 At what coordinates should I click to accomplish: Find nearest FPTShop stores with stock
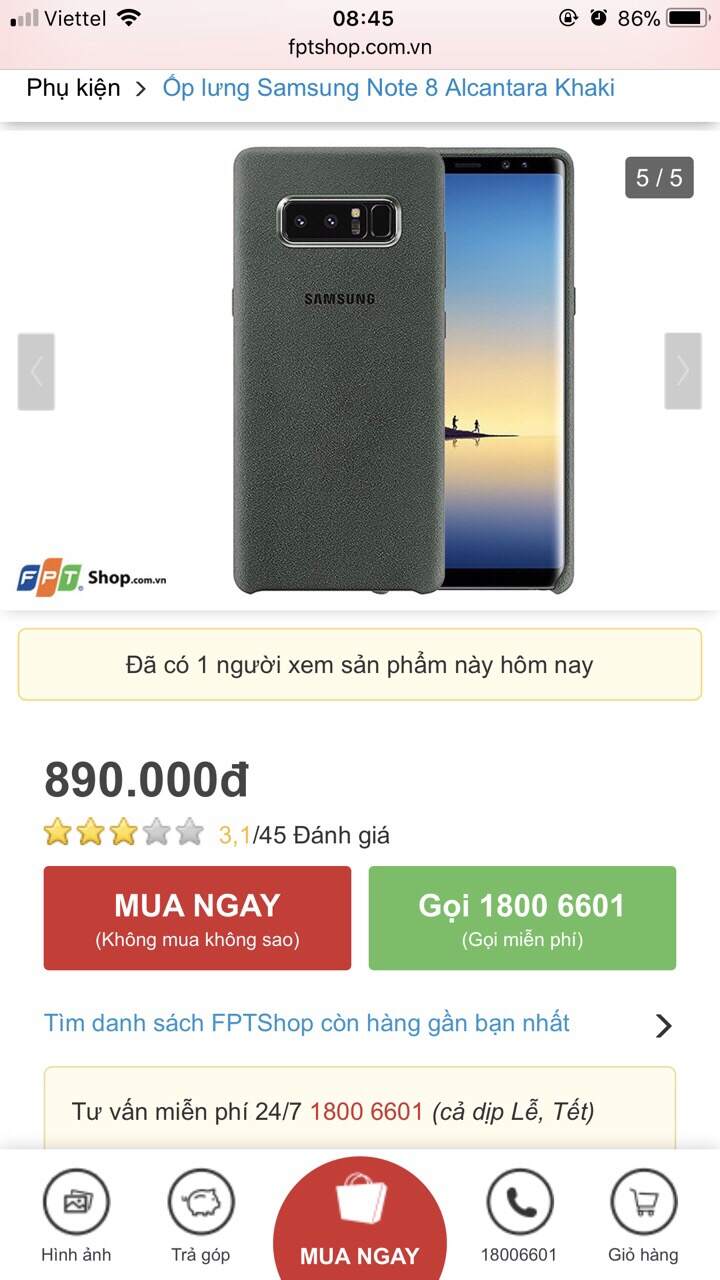(x=307, y=1023)
